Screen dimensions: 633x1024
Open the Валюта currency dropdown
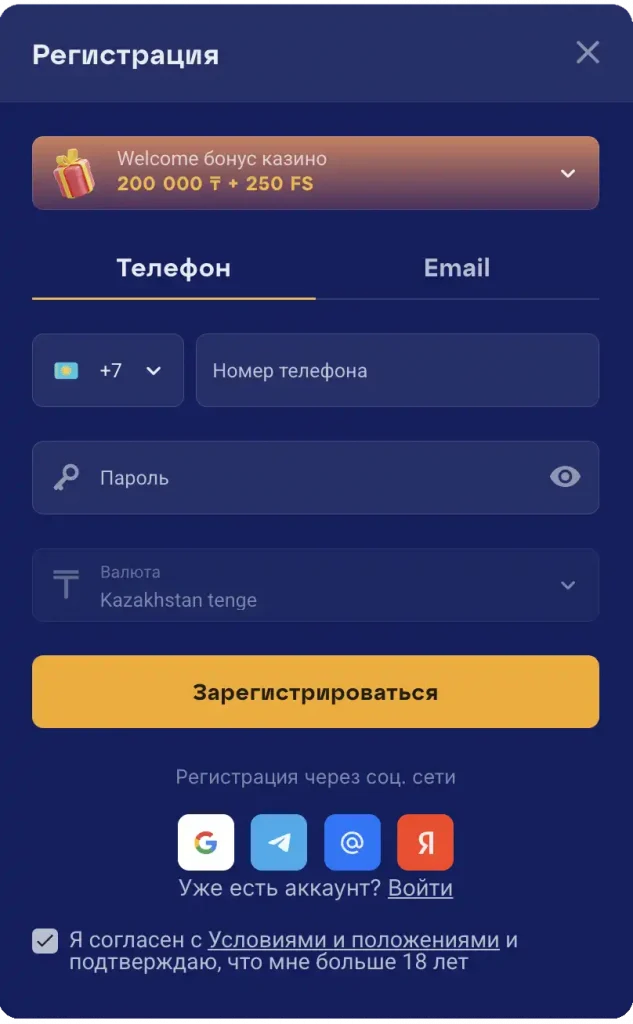pyautogui.click(x=315, y=585)
